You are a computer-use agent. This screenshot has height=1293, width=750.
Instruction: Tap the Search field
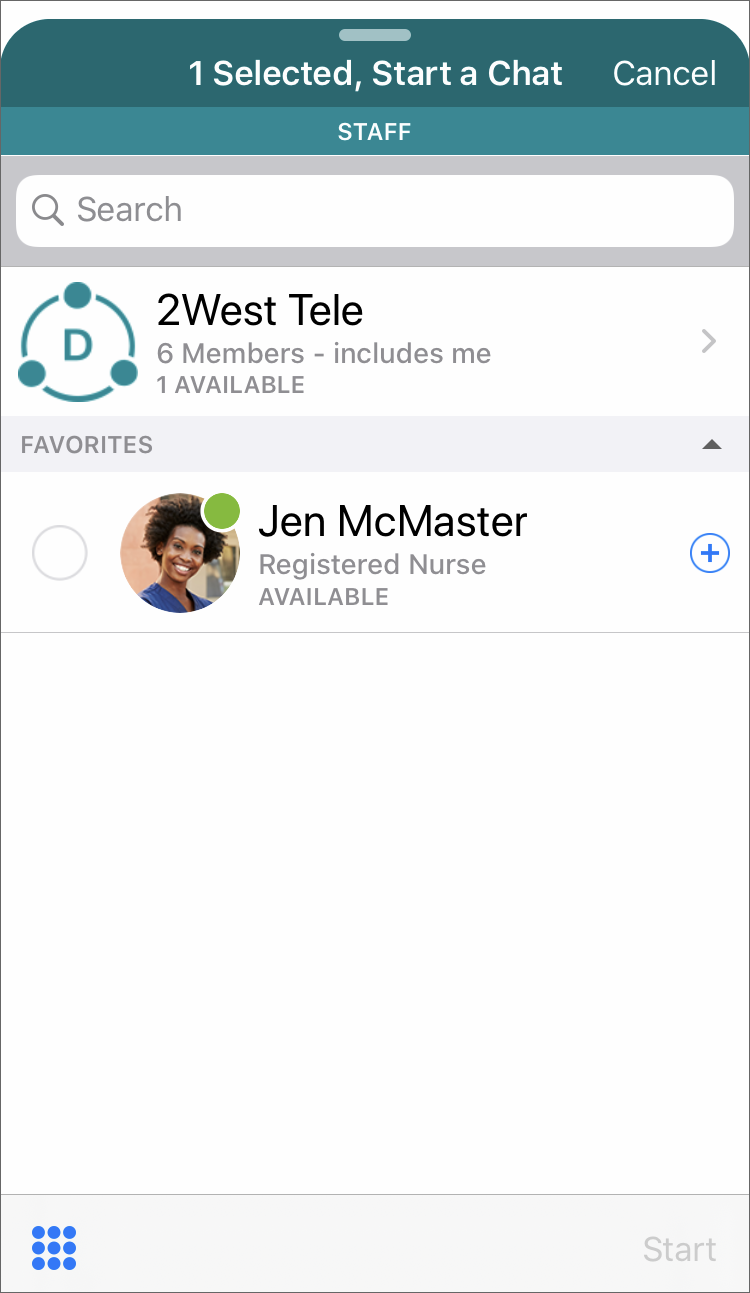(375, 211)
